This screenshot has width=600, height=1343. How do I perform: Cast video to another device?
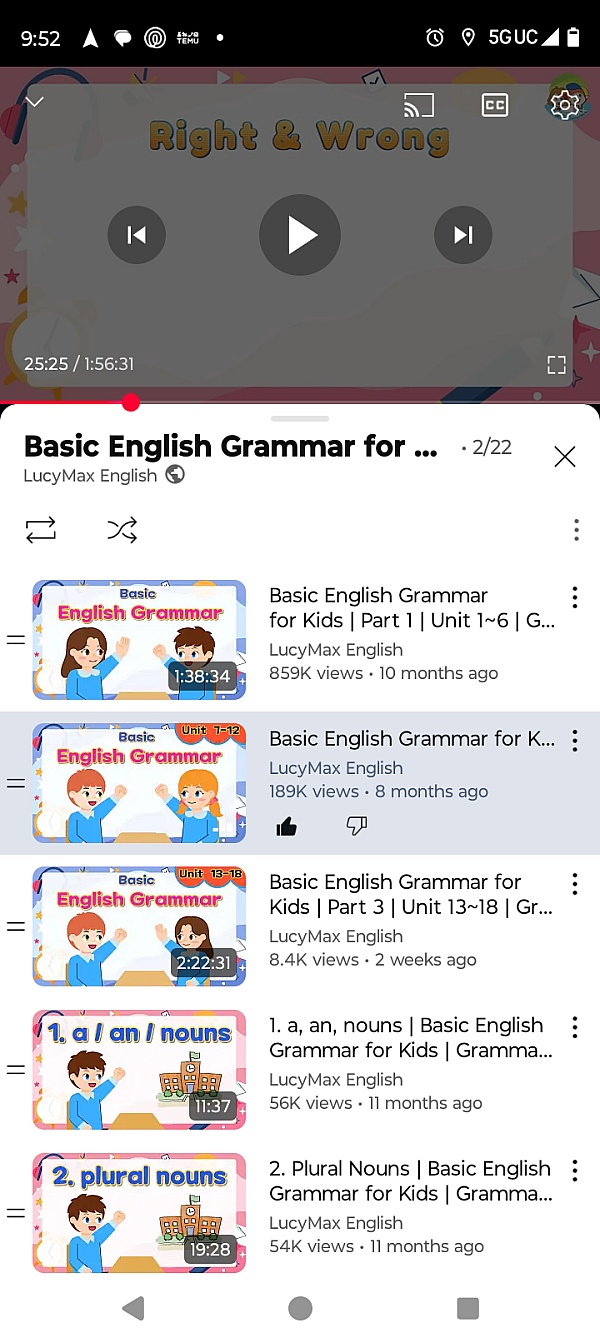click(419, 104)
